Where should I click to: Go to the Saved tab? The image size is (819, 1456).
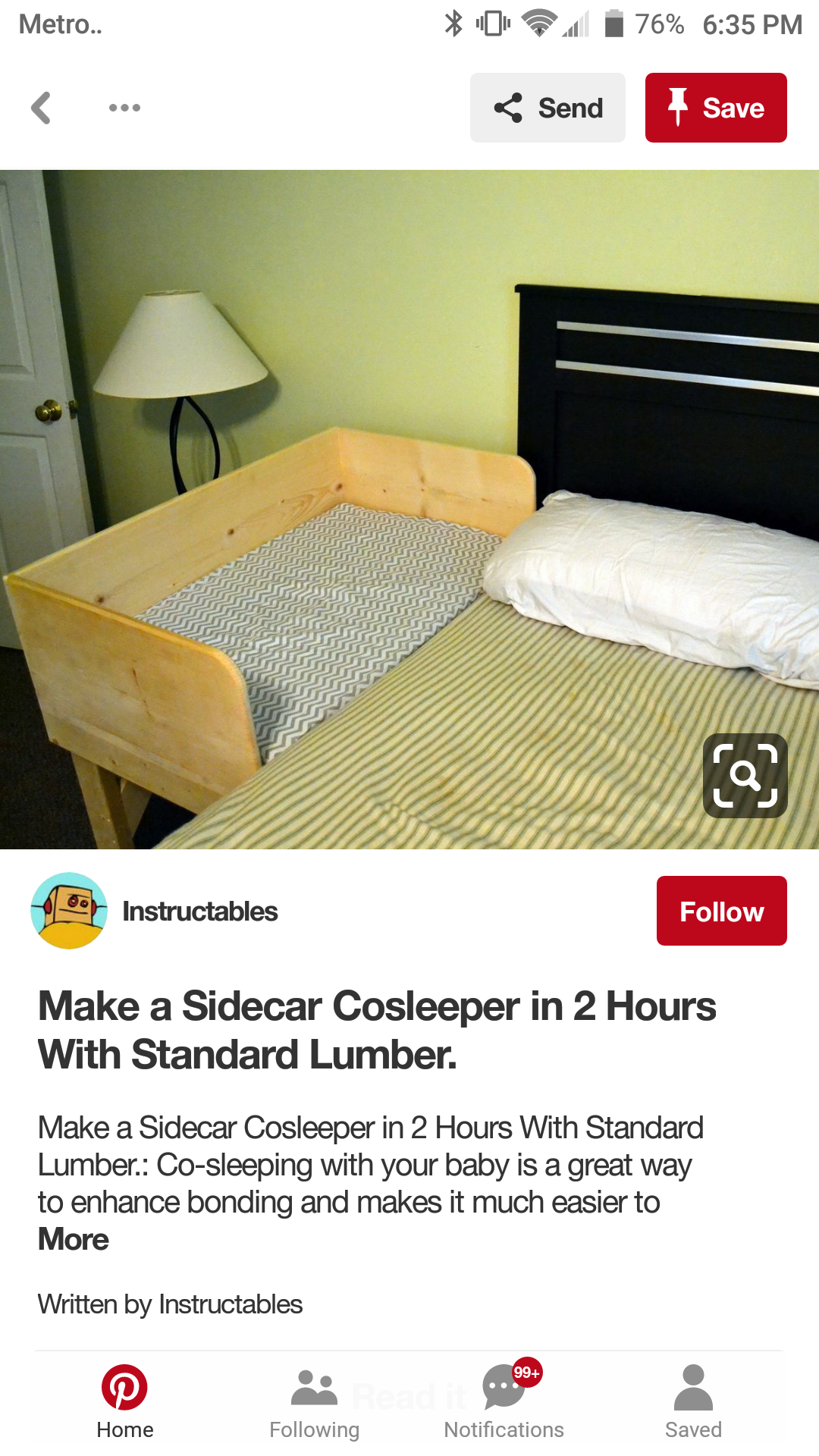click(x=693, y=1402)
